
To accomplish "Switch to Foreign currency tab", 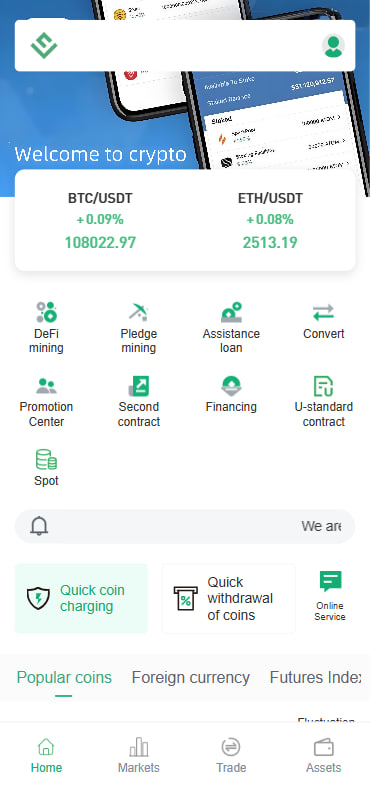I will pyautogui.click(x=191, y=677).
